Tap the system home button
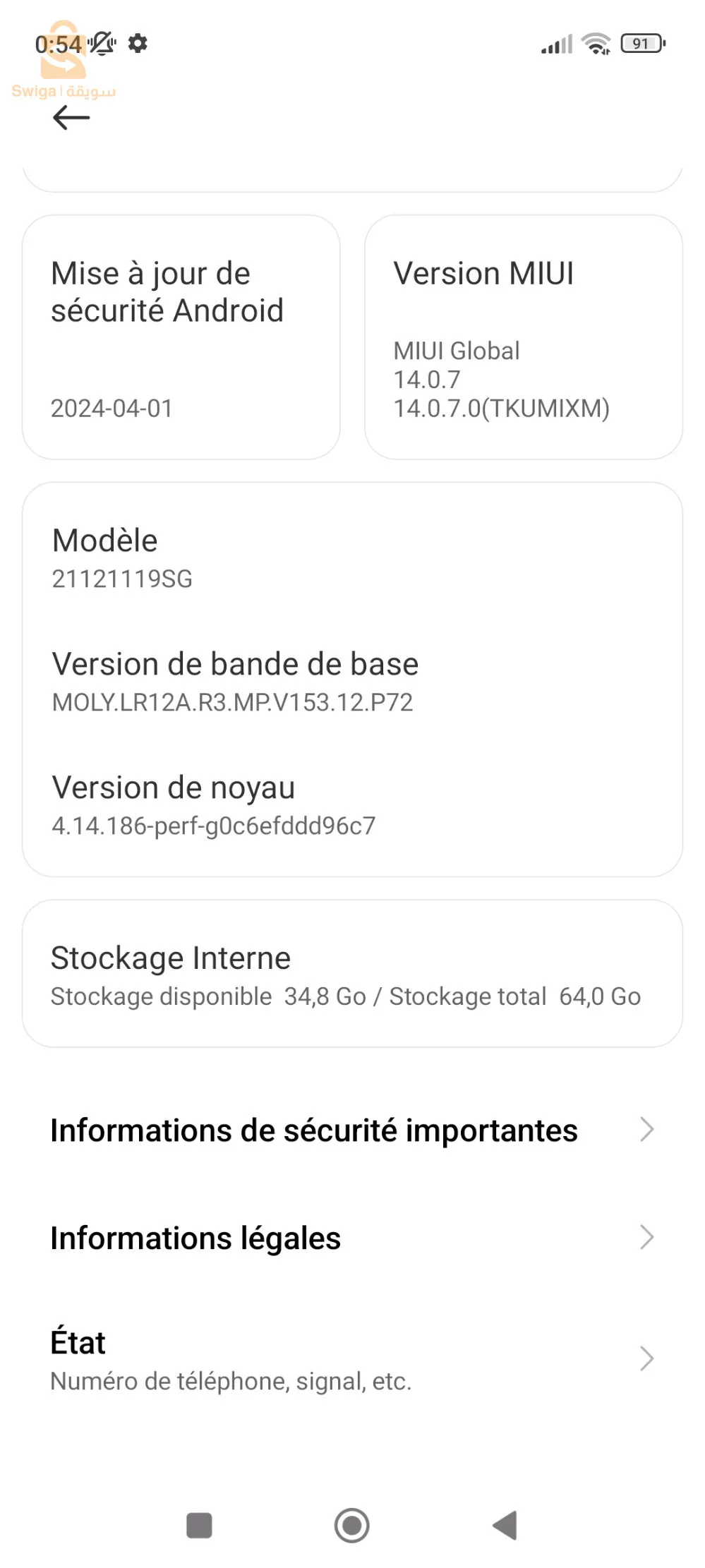 tap(352, 1526)
